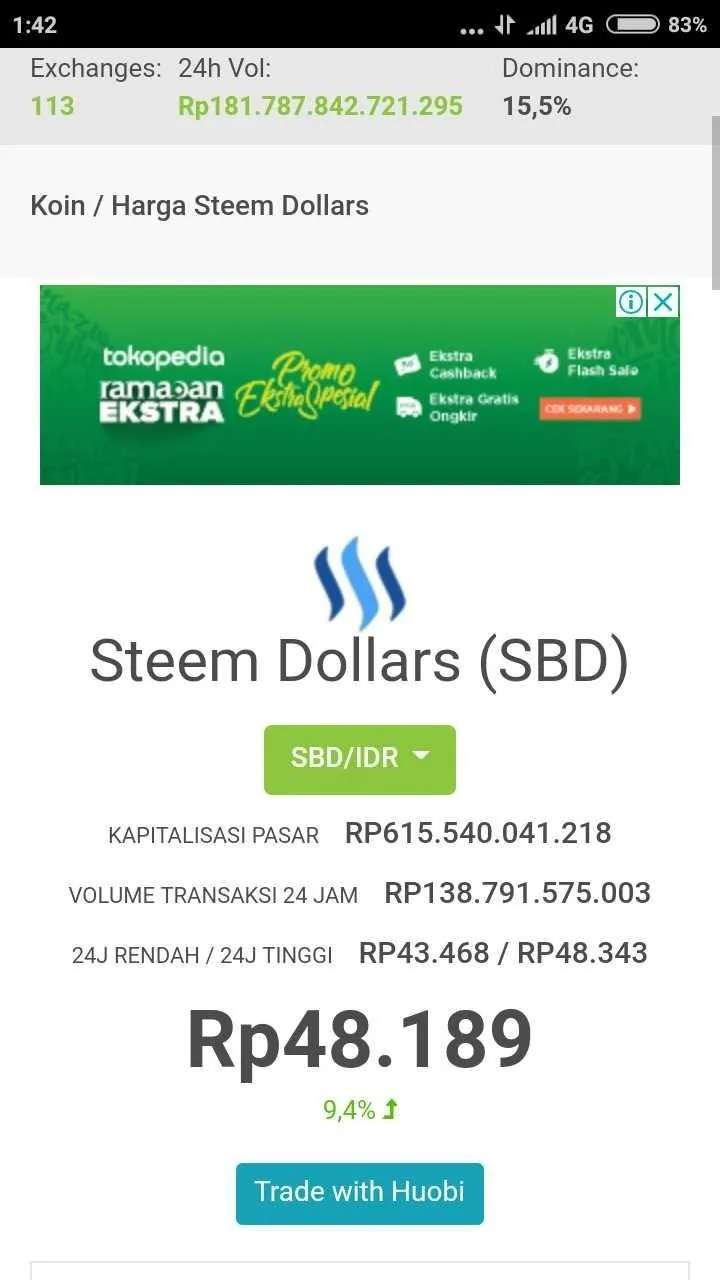Viewport: 720px width, 1280px height.
Task: View 24h volume Rp181.787.842.721.295 link
Action: pos(320,106)
